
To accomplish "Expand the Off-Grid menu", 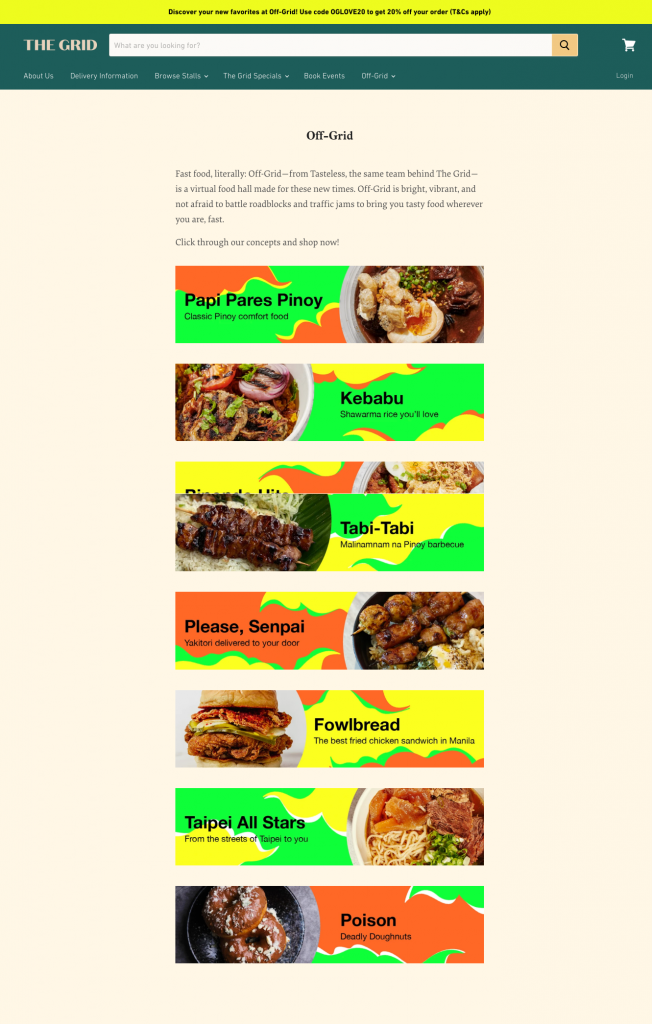I will pyautogui.click(x=378, y=76).
